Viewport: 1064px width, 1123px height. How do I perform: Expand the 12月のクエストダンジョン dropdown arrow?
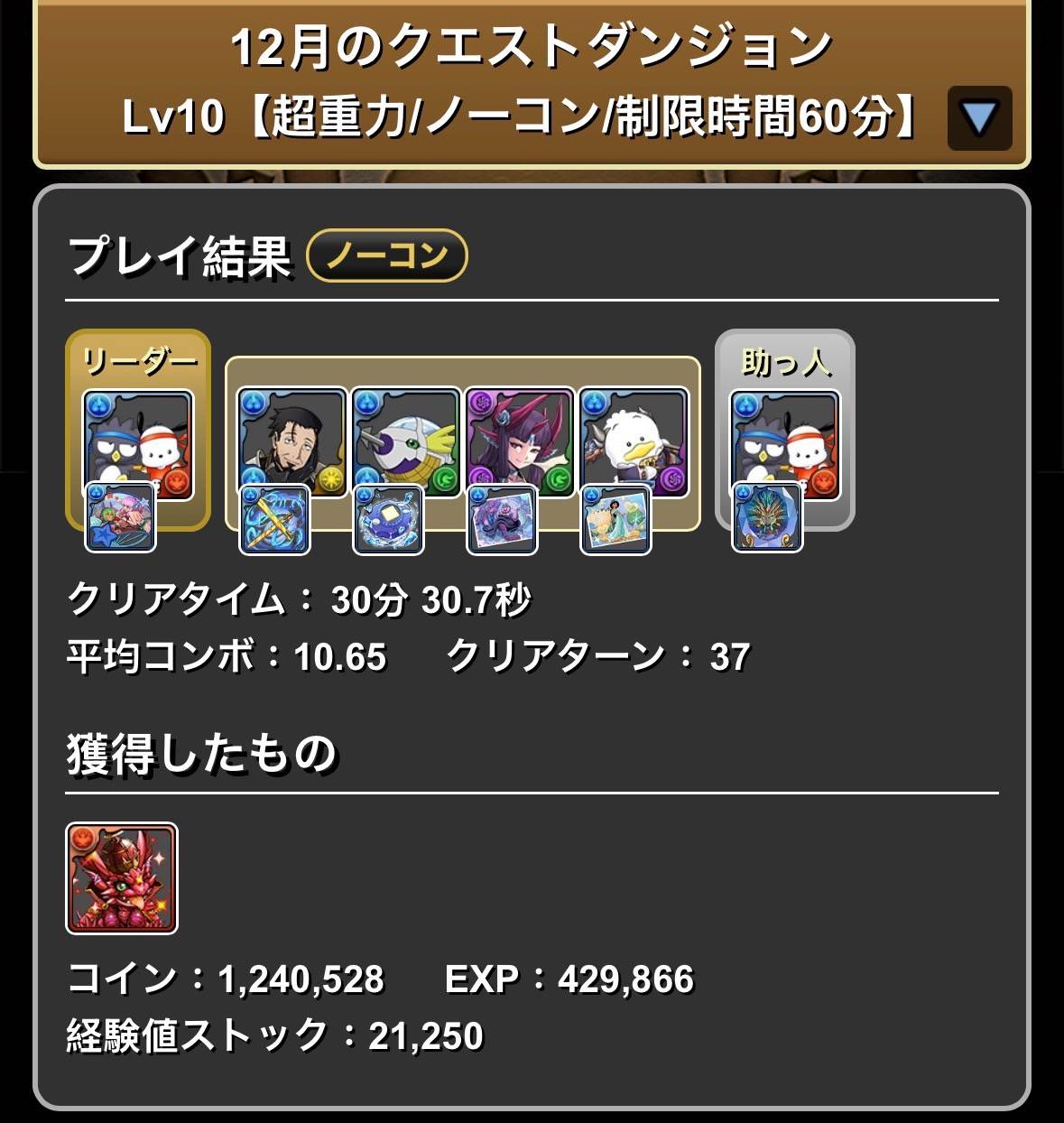pyautogui.click(x=979, y=118)
